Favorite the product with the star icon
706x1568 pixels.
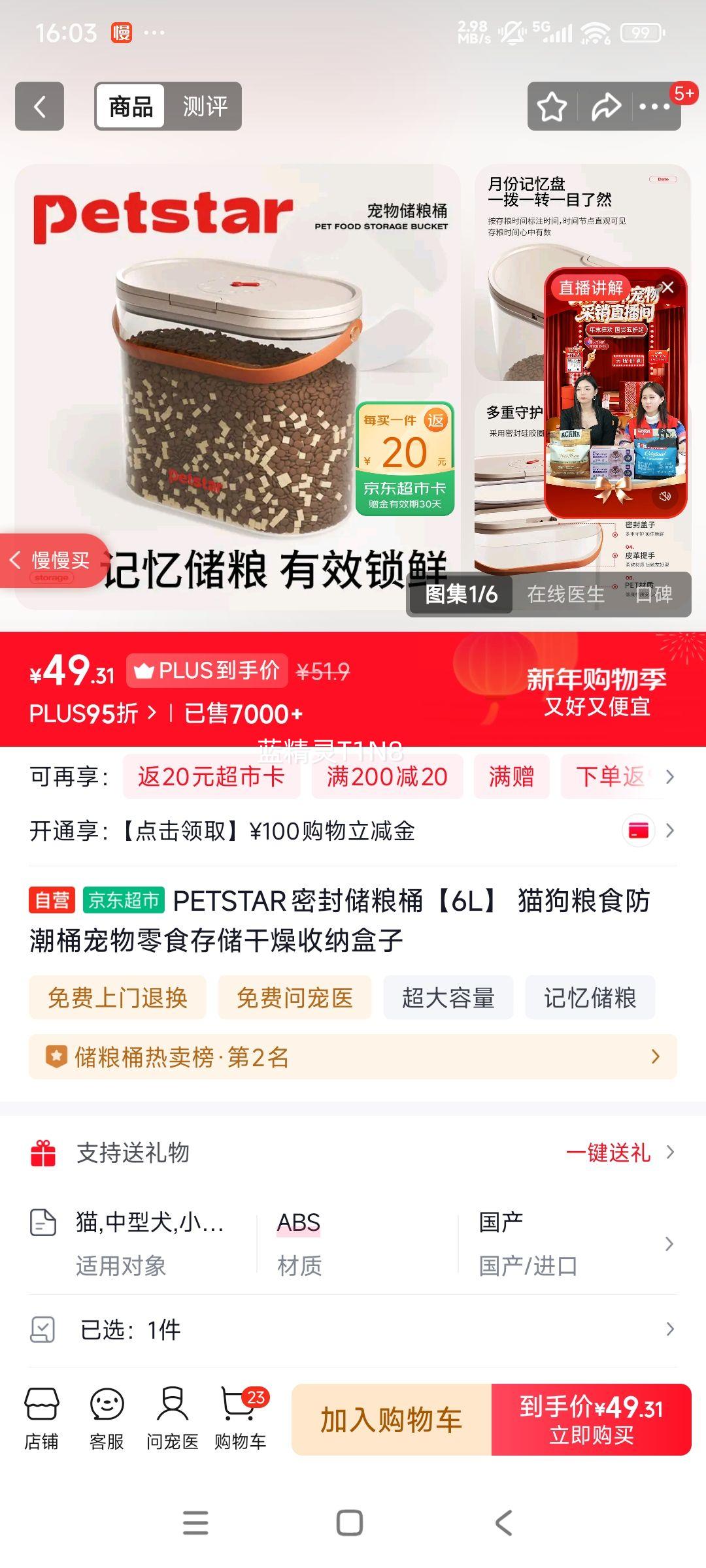pyautogui.click(x=552, y=106)
